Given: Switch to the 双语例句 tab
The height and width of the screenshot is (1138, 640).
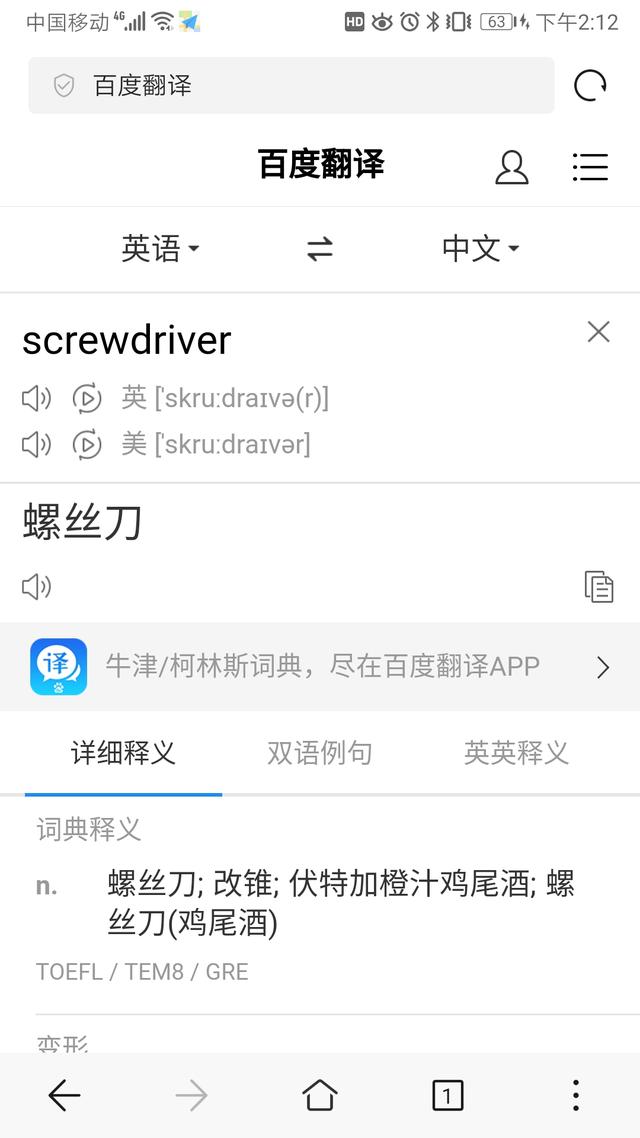Looking at the screenshot, I should click(x=319, y=753).
